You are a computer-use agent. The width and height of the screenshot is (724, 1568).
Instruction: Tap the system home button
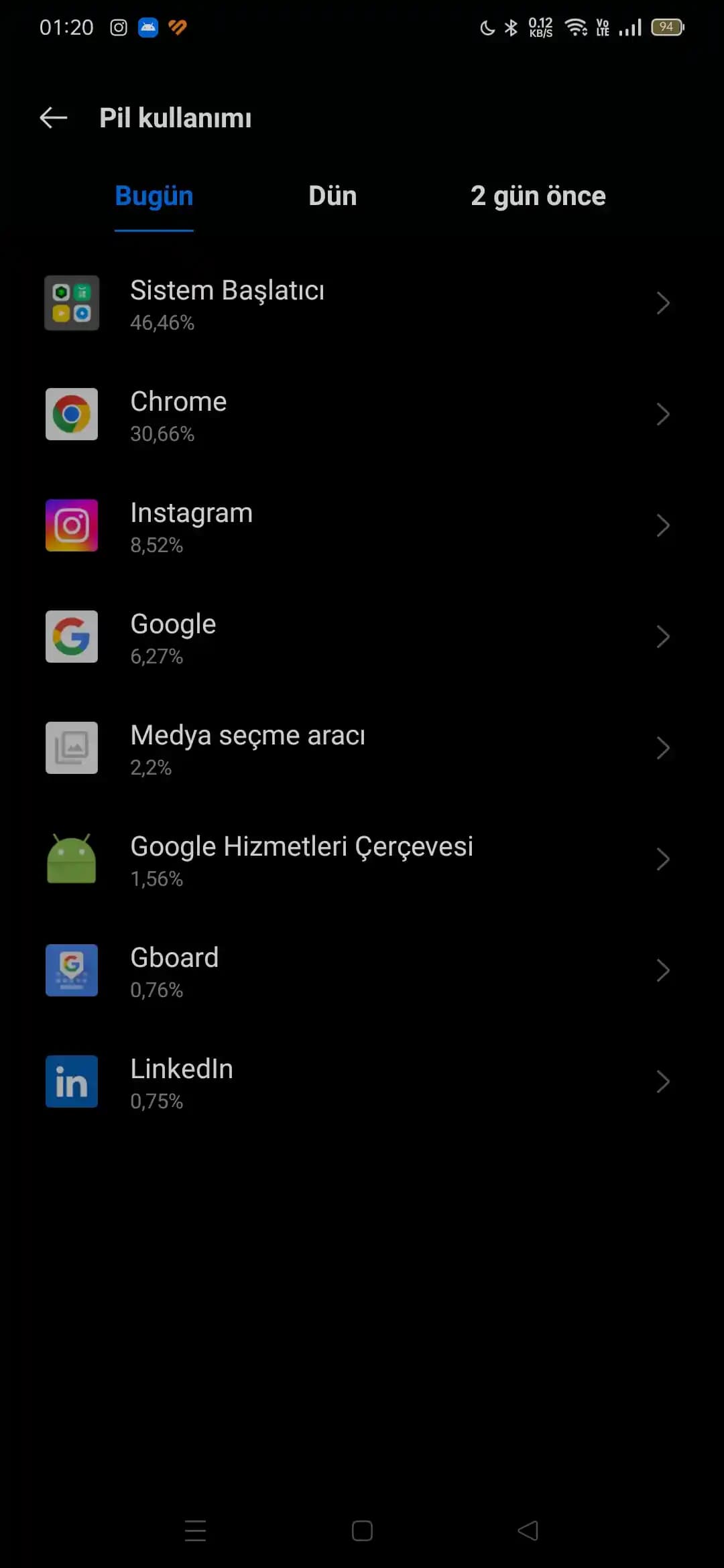(362, 1531)
